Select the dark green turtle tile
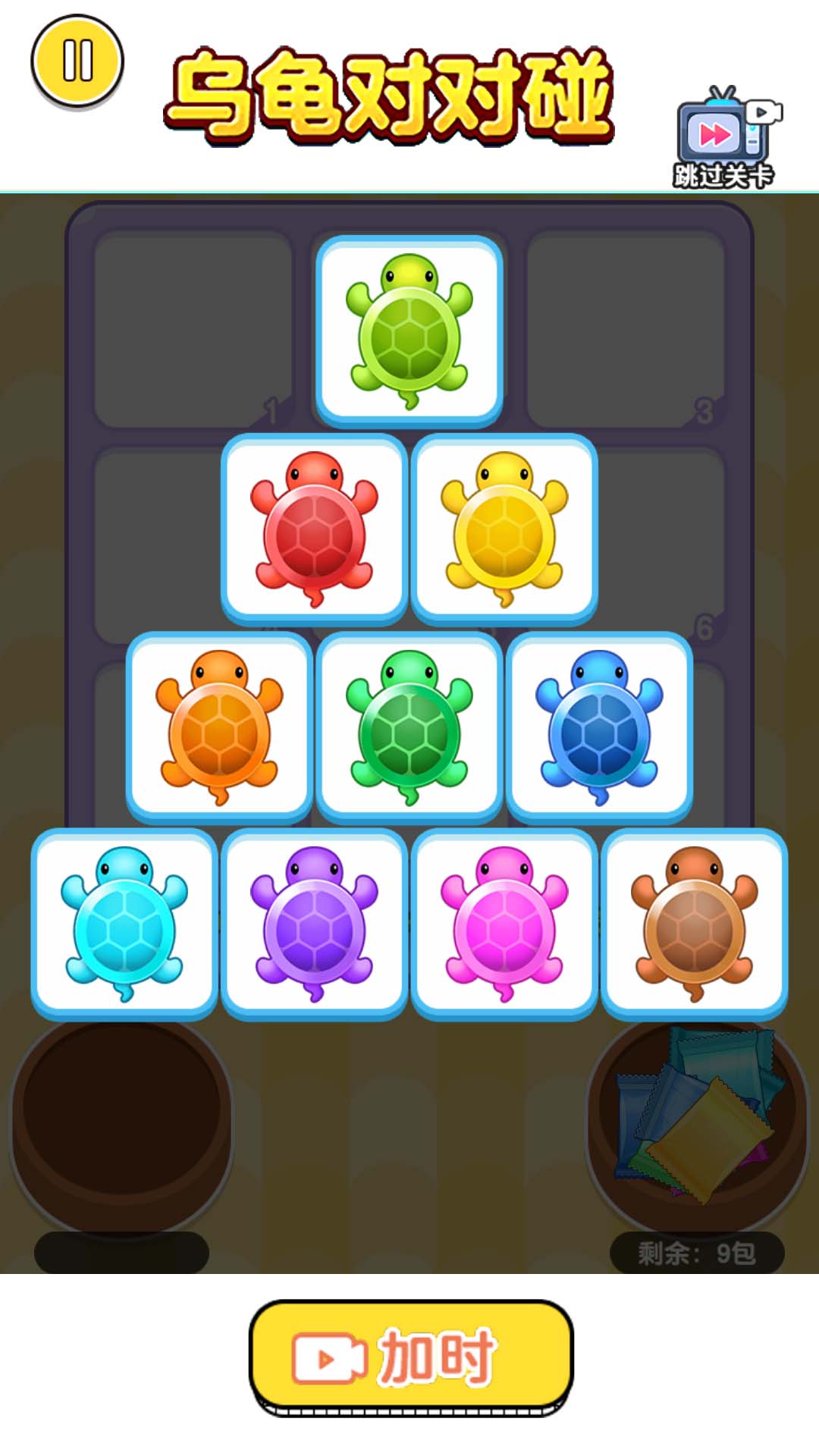This screenshot has height=1456, width=819. click(x=409, y=727)
